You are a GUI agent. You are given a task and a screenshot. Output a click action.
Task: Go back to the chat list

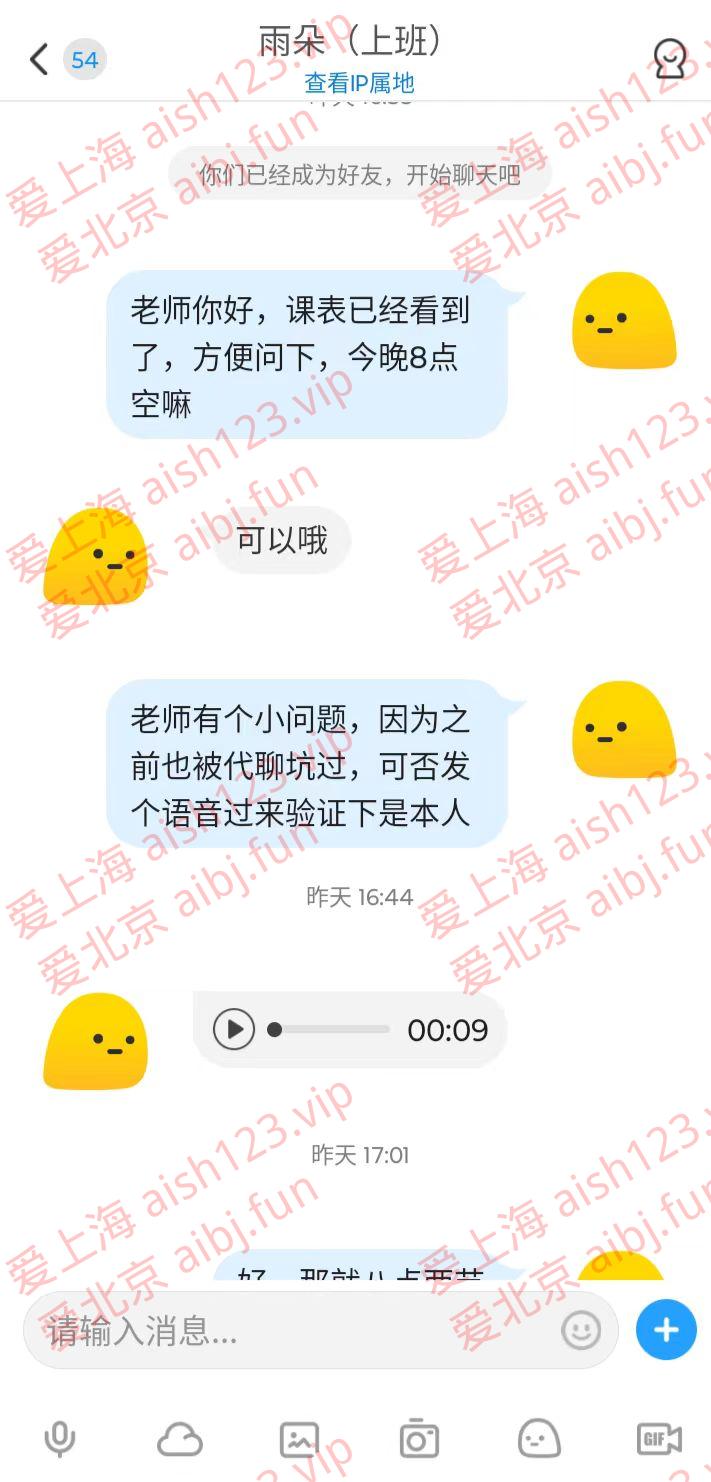(39, 60)
